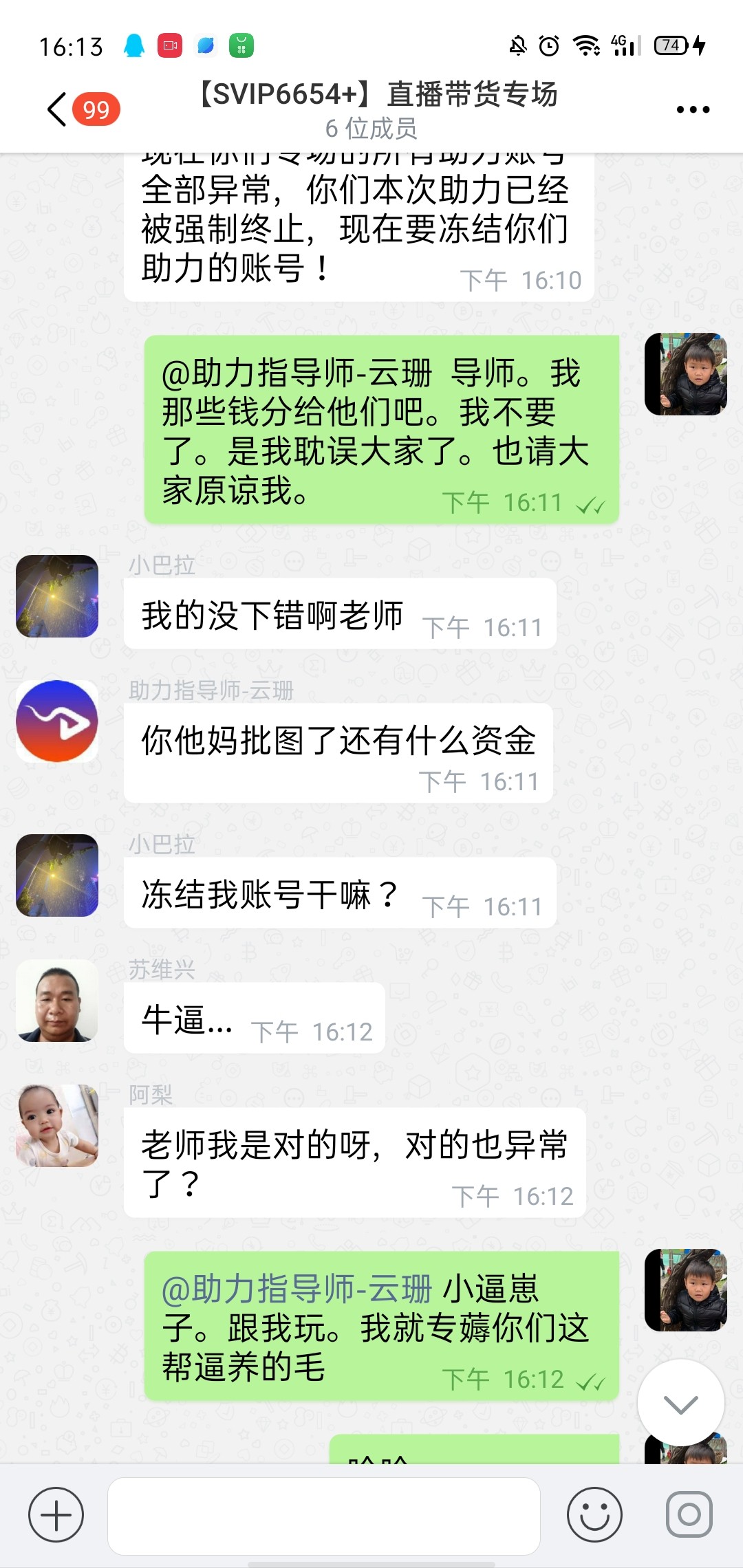Open the plus attachment menu
743x1568 pixels.
point(56,1514)
